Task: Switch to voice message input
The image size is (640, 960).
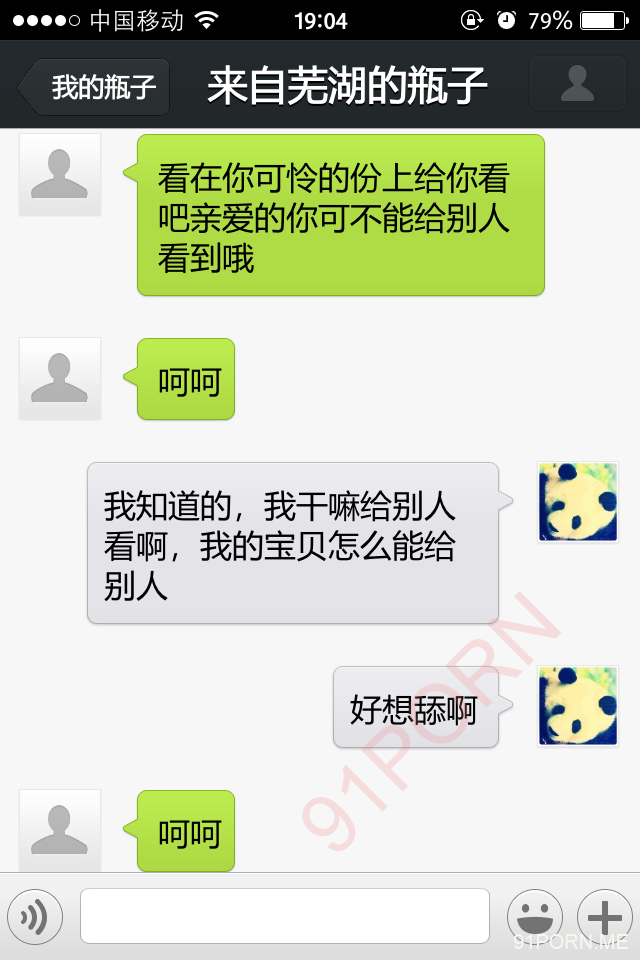Action: (x=35, y=916)
